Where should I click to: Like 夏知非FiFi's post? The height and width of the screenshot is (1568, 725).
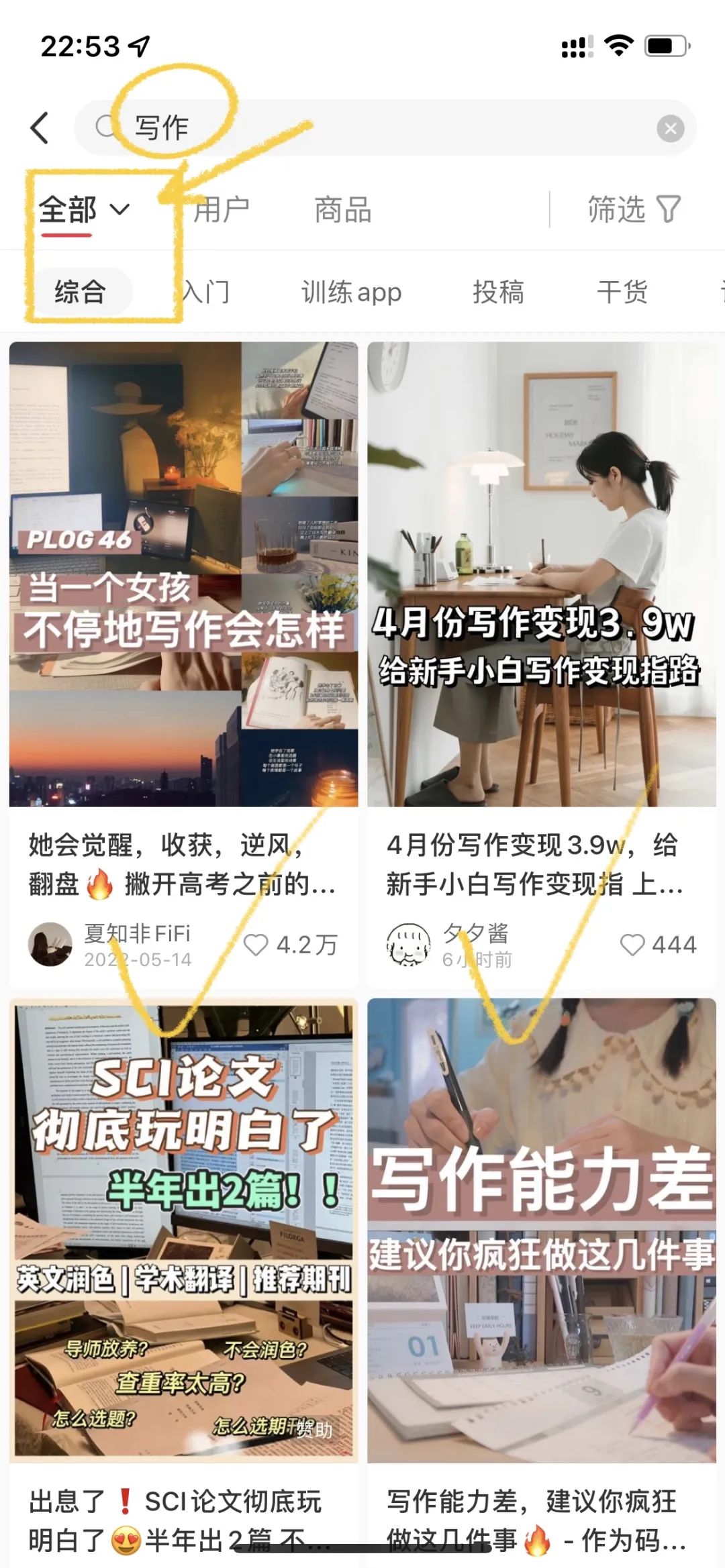click(x=256, y=945)
